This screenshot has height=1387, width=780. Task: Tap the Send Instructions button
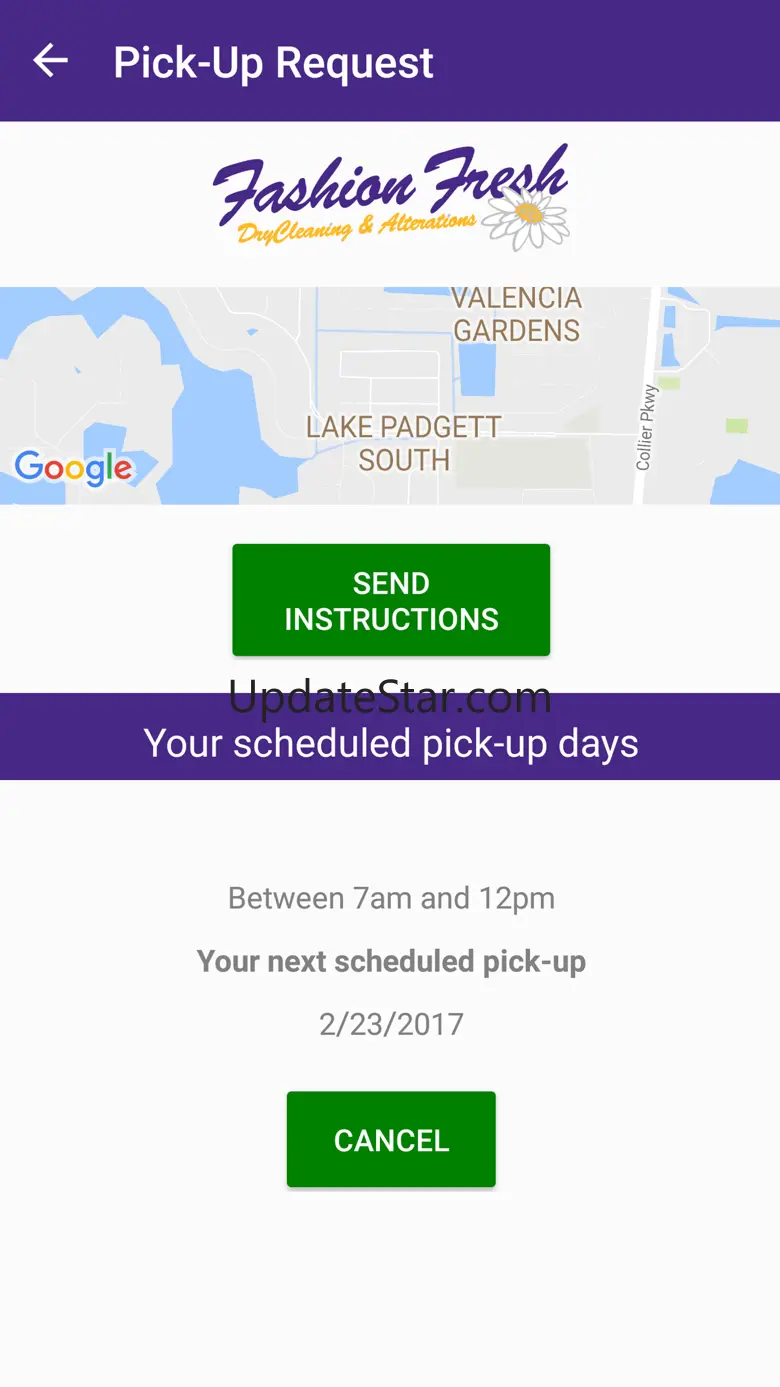tap(391, 600)
